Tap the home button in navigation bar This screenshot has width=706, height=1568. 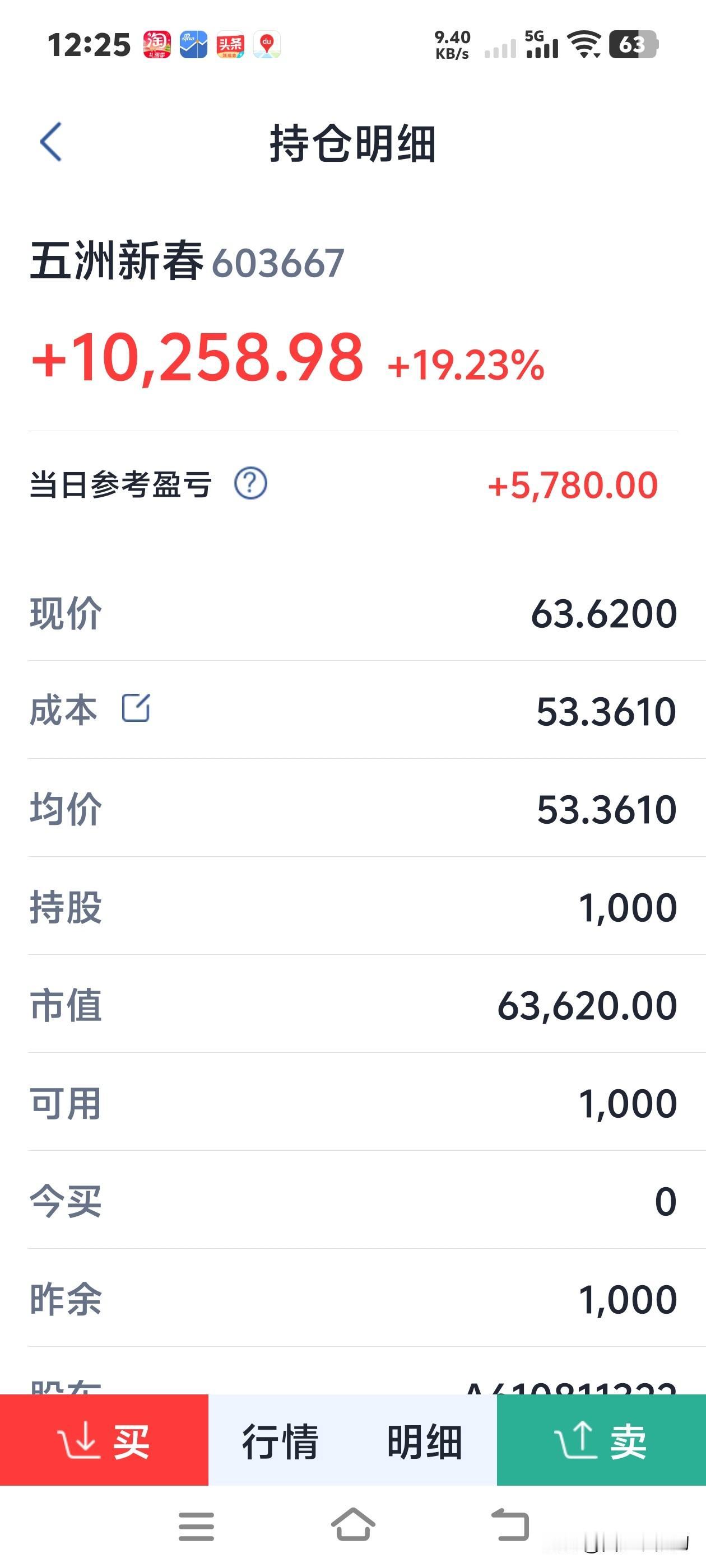coord(352,1527)
